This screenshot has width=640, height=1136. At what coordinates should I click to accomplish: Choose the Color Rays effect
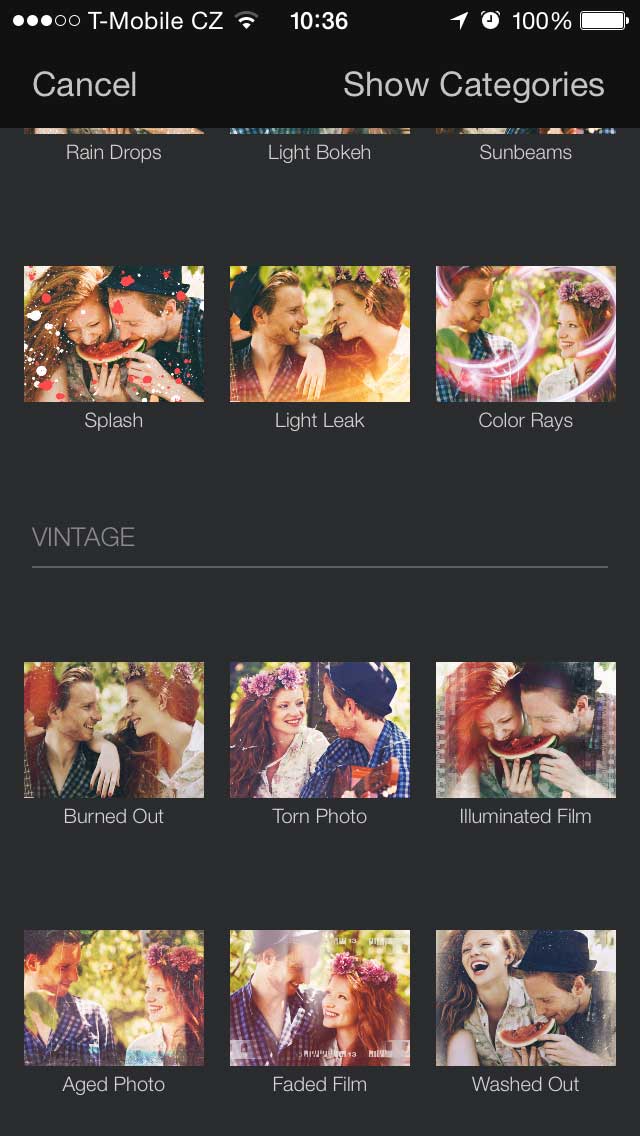pyautogui.click(x=526, y=334)
